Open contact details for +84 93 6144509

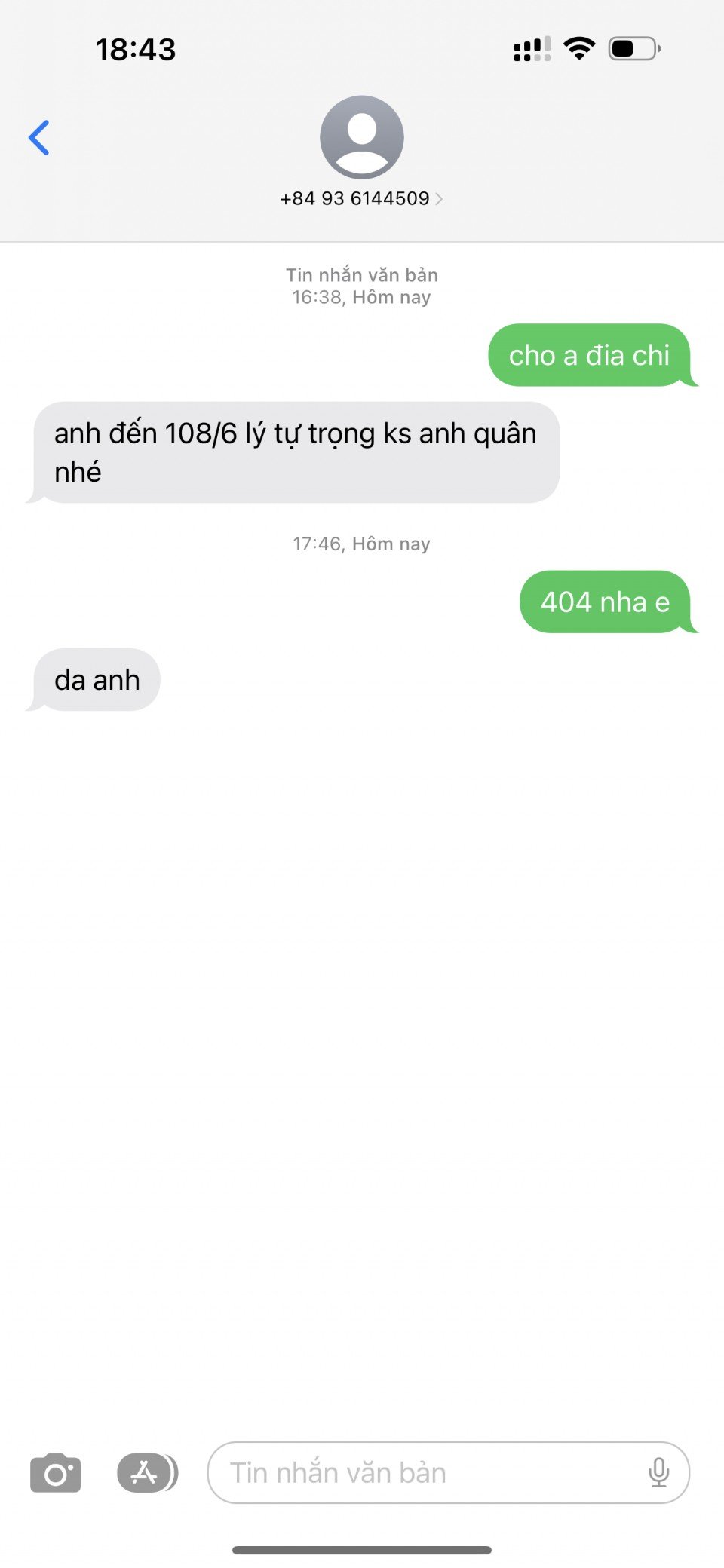(x=361, y=198)
